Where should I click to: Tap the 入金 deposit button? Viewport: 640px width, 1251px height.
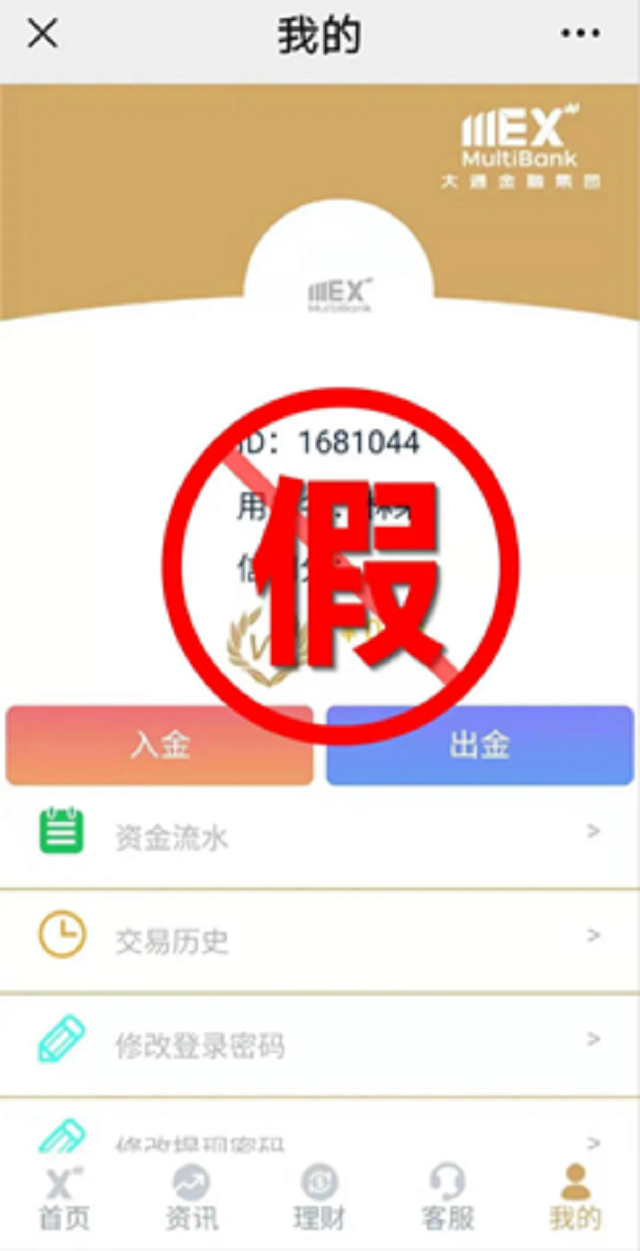[160, 745]
